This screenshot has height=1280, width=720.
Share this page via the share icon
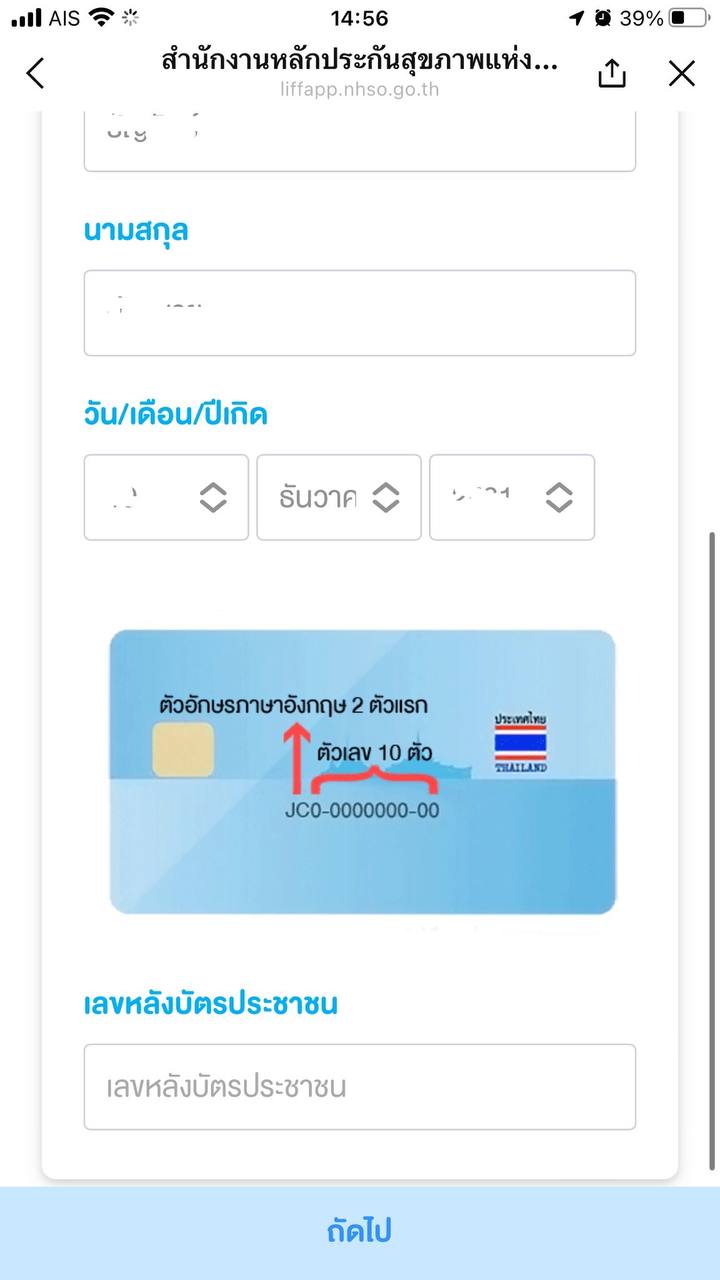[x=612, y=73]
